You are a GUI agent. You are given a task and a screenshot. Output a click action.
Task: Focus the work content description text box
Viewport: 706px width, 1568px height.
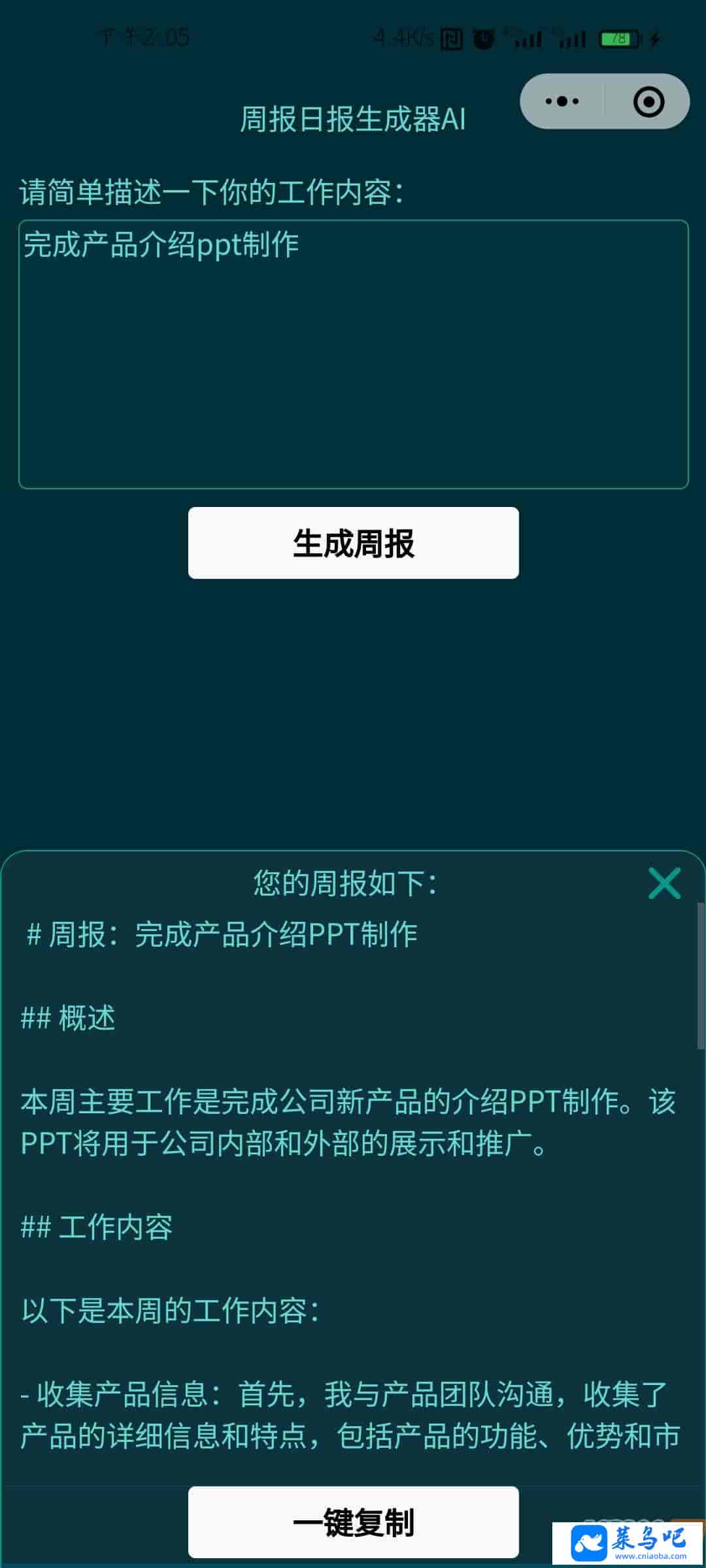[353, 354]
